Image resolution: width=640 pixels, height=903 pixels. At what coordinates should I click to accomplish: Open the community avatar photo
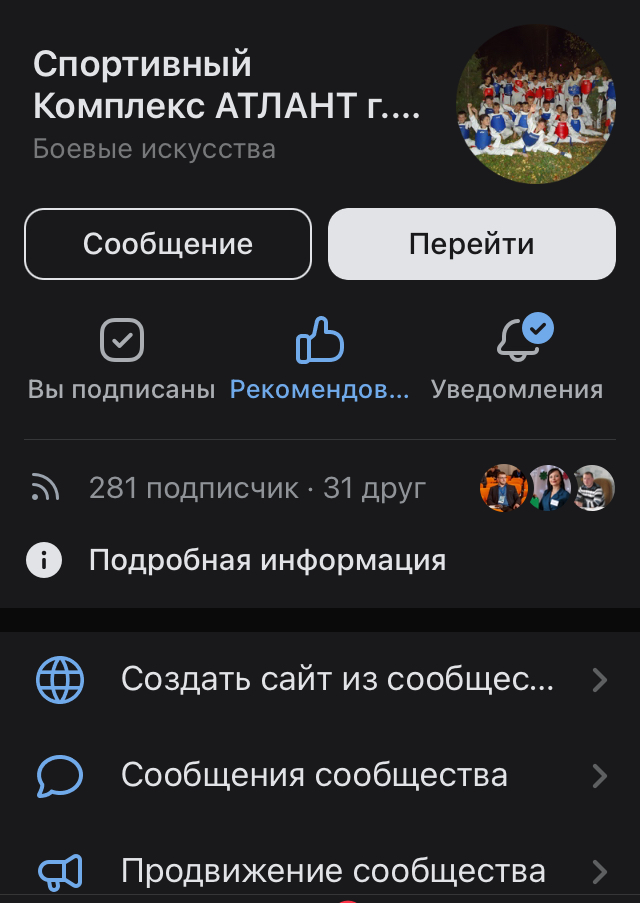(x=536, y=105)
